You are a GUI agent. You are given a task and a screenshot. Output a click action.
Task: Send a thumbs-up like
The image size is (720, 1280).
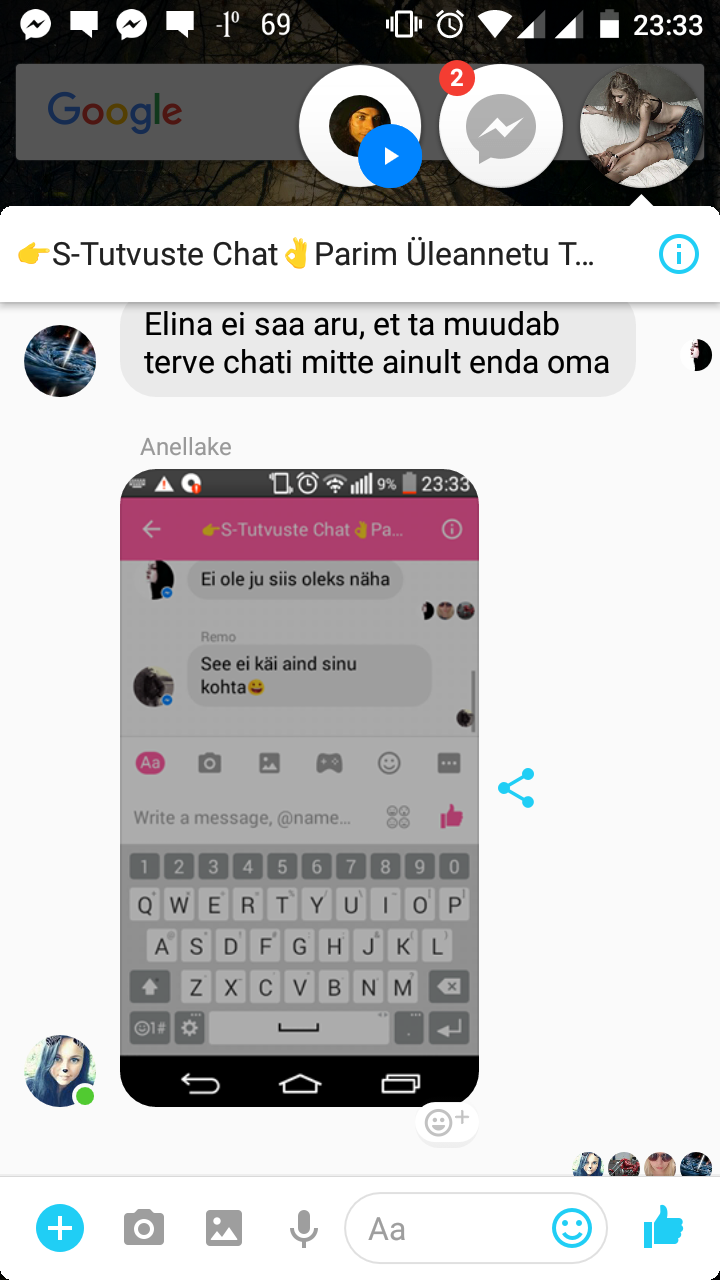pyautogui.click(x=662, y=1226)
